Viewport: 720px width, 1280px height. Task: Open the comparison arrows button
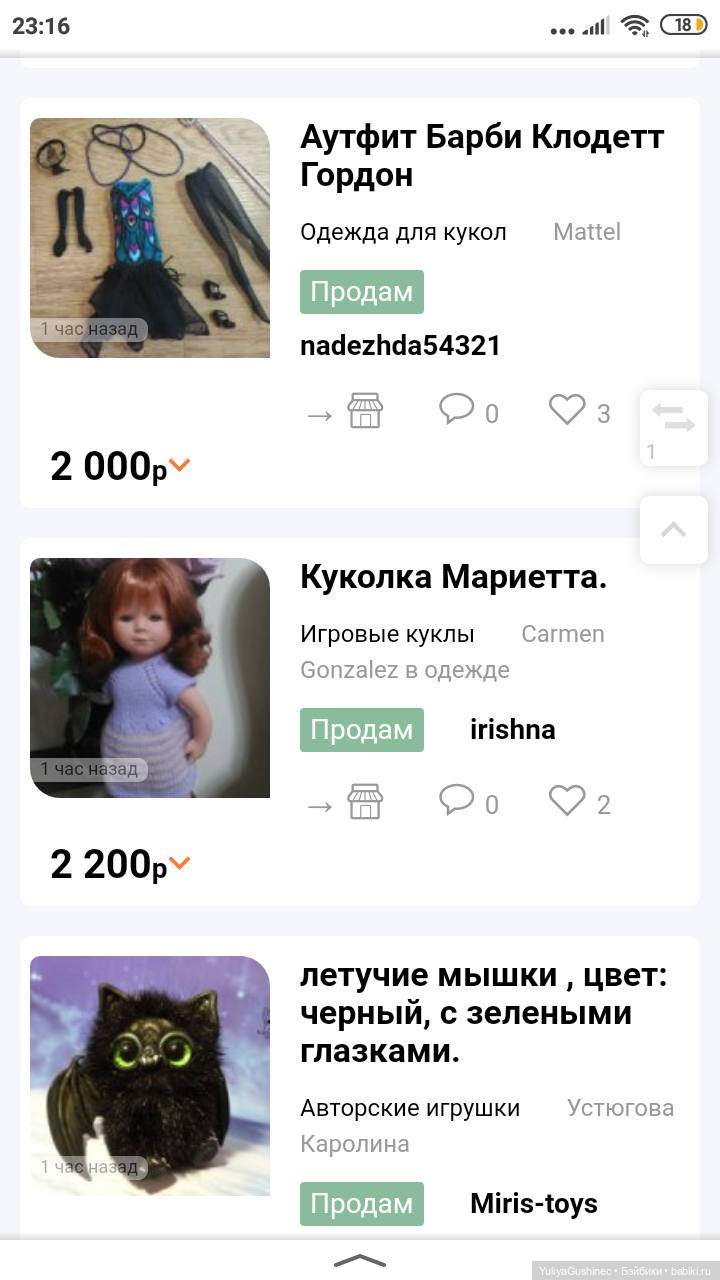(x=674, y=419)
